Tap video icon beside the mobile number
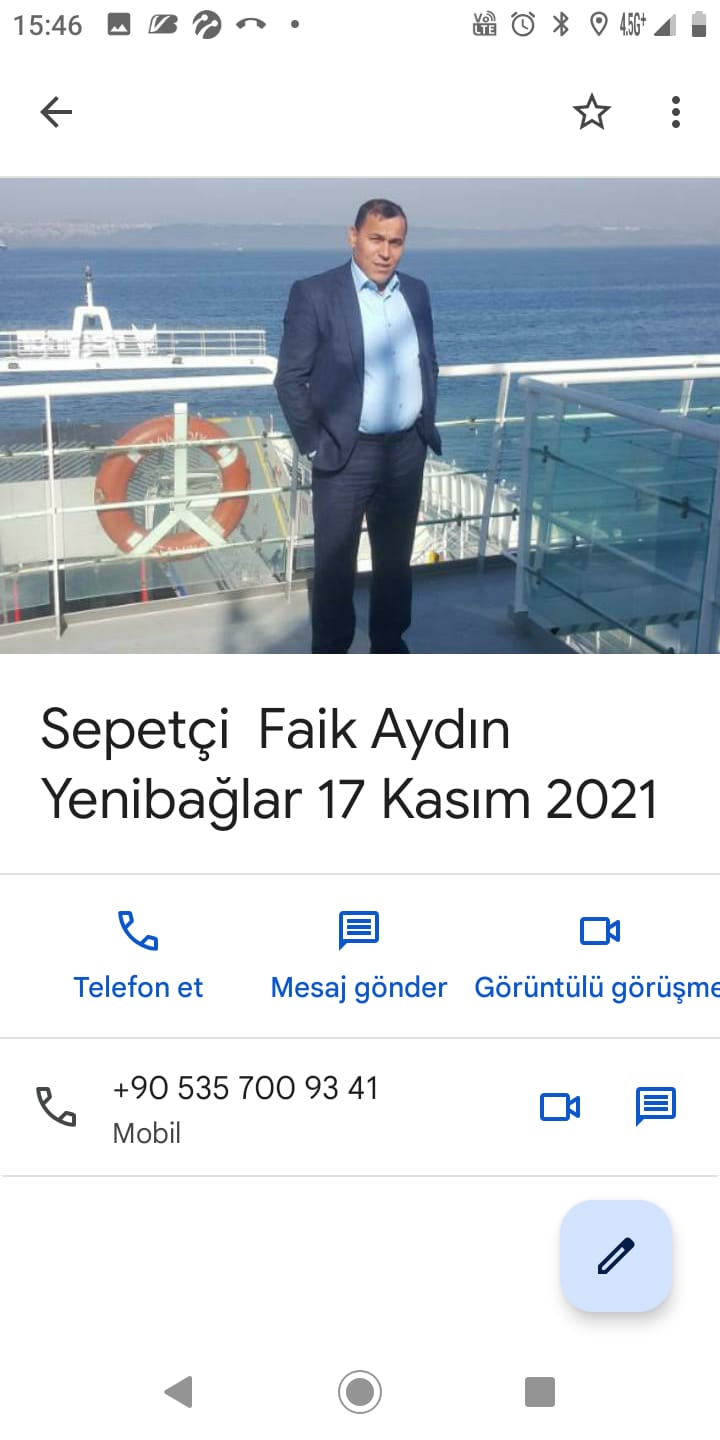The height and width of the screenshot is (1440, 720). pyautogui.click(x=560, y=1106)
